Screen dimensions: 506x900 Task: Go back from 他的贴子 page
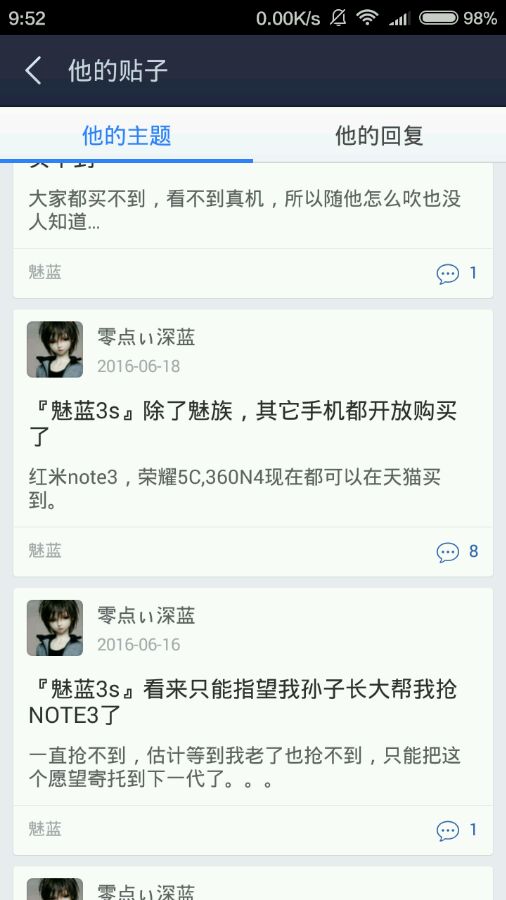(33, 71)
